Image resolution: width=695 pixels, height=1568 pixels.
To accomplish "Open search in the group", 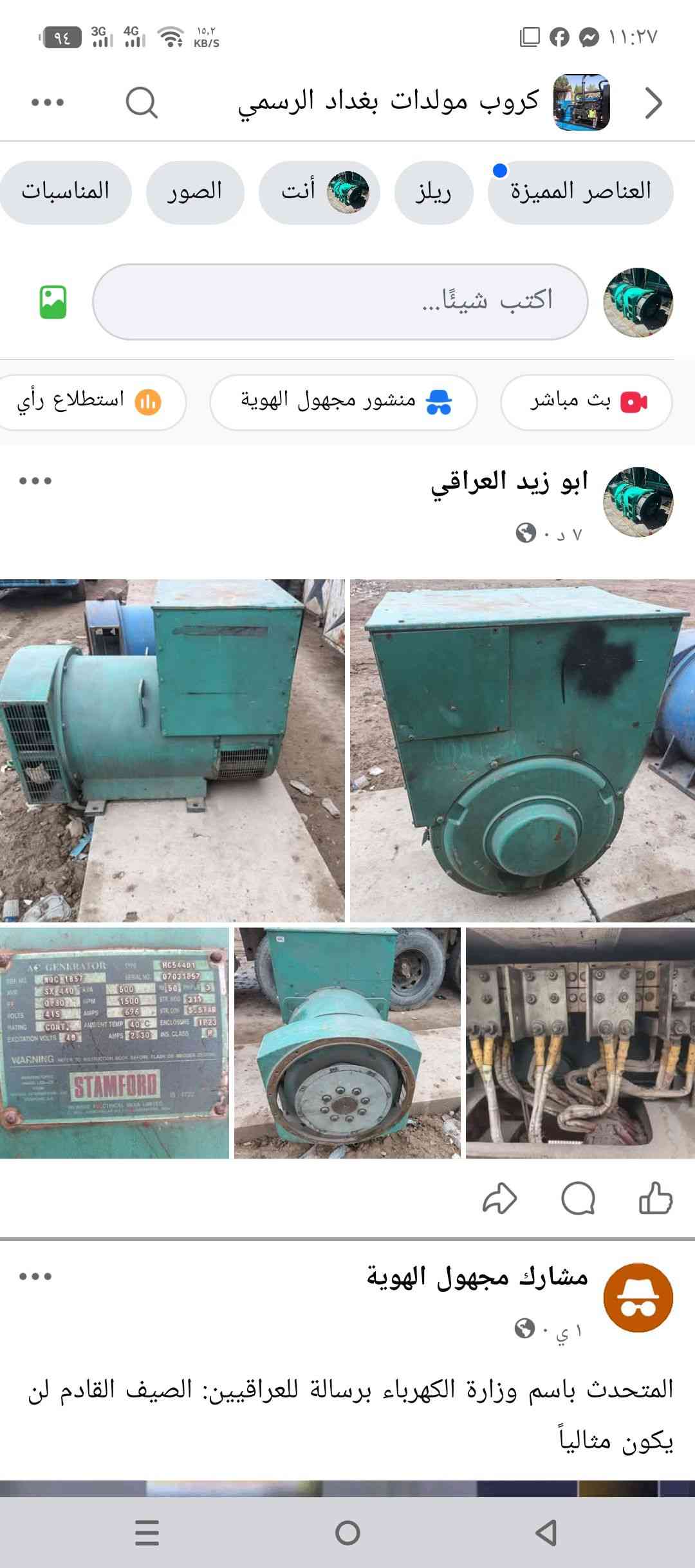I will (142, 102).
